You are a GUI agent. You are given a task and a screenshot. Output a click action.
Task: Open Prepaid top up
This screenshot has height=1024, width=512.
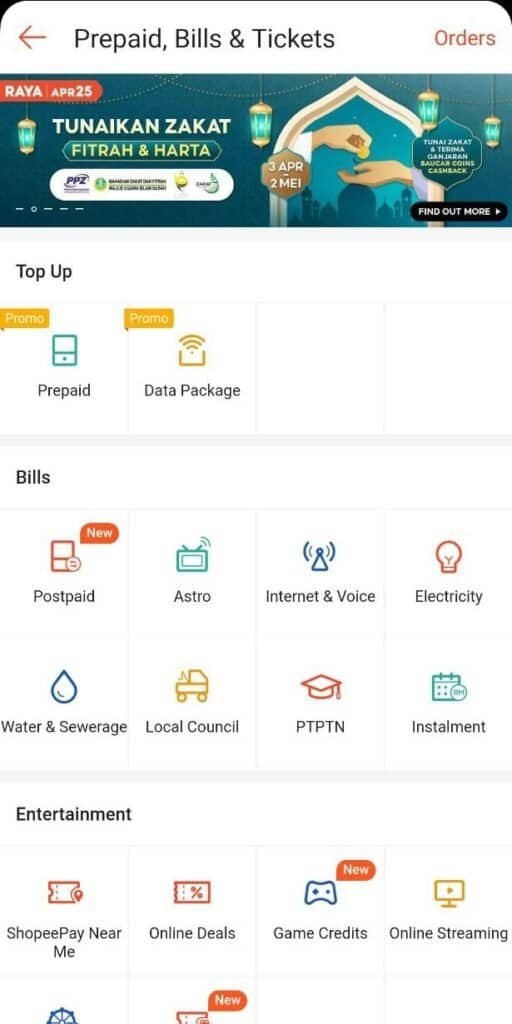point(64,367)
